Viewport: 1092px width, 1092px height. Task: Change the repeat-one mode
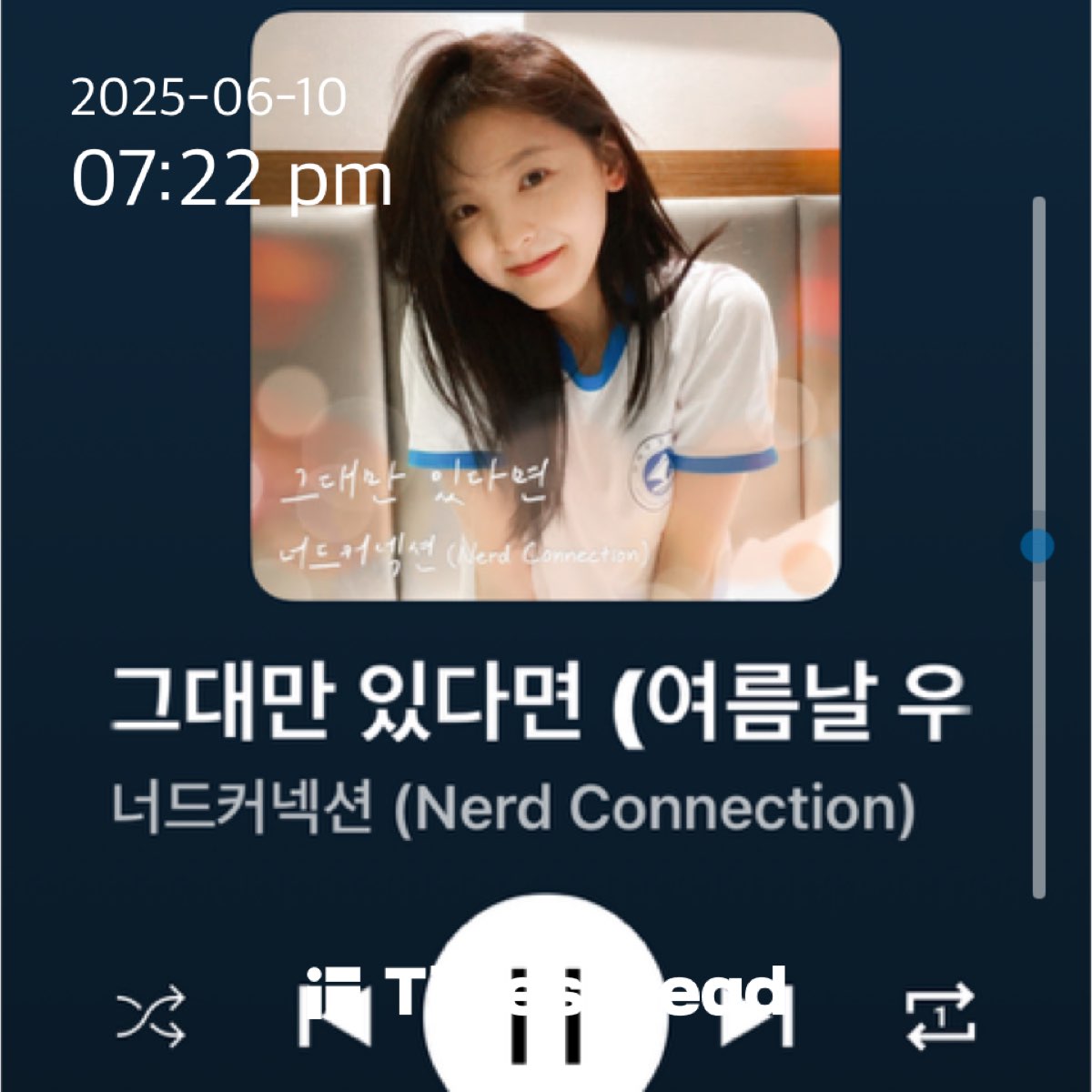pyautogui.click(x=940, y=1016)
